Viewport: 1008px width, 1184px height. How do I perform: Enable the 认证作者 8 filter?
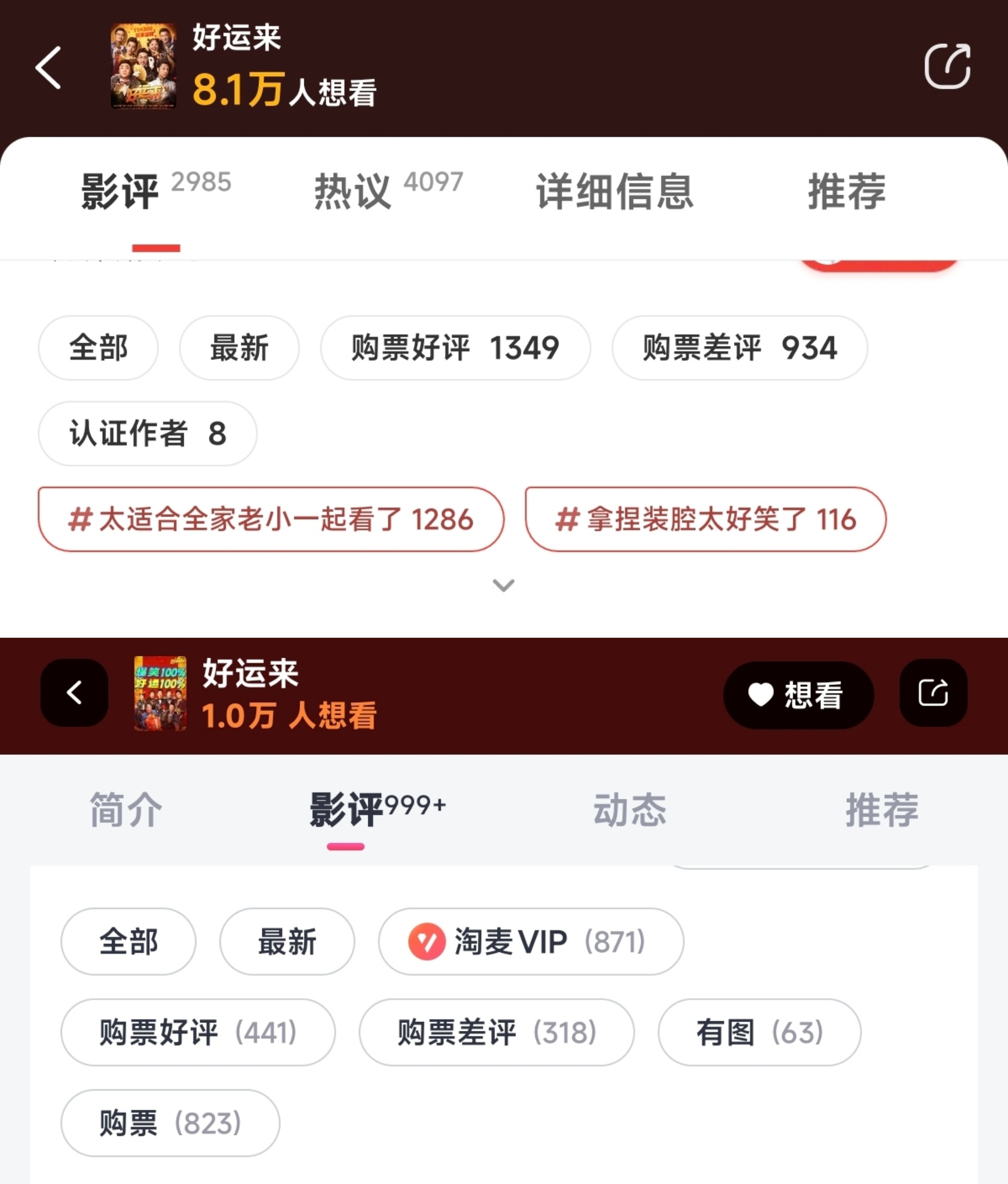147,434
